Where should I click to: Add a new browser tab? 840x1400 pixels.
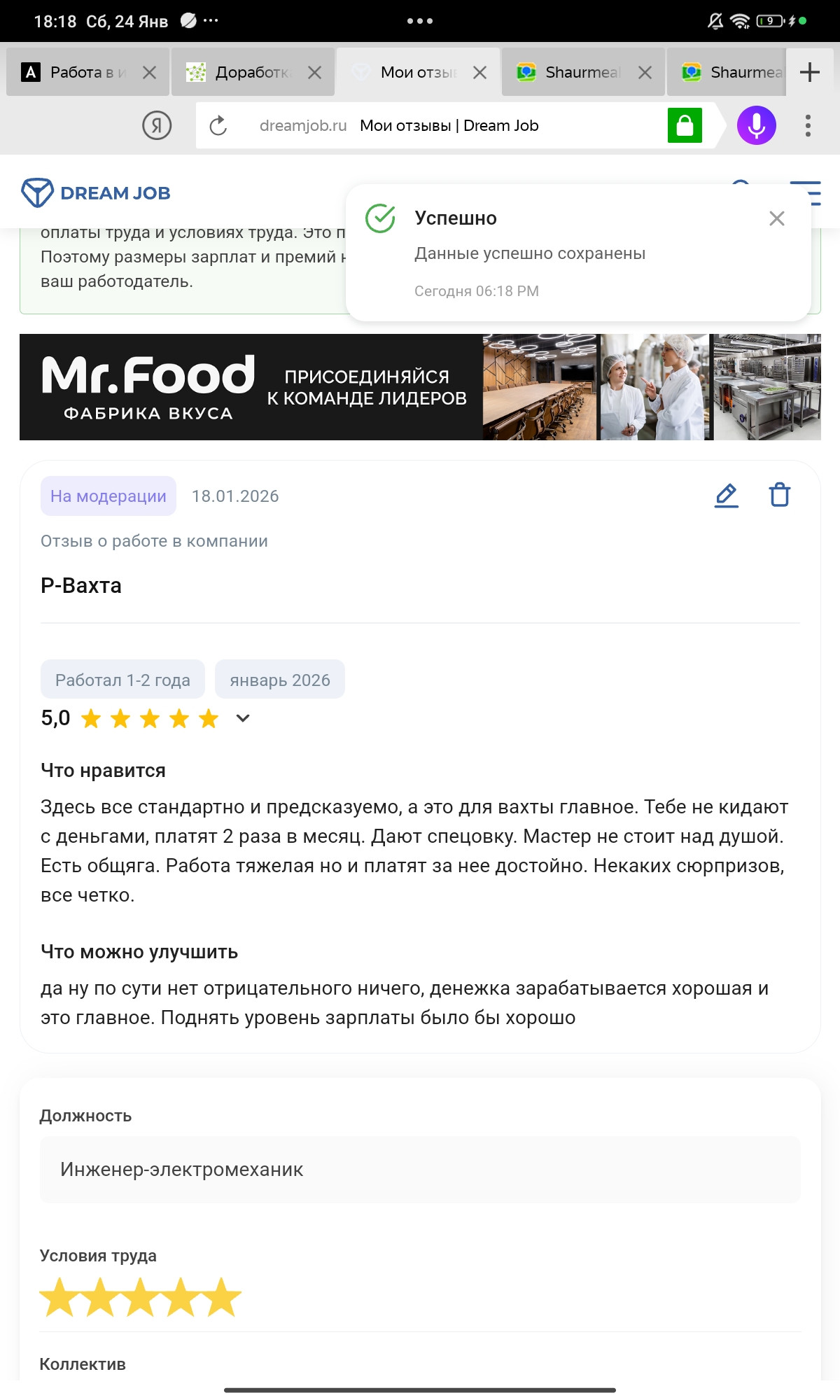pos(810,72)
